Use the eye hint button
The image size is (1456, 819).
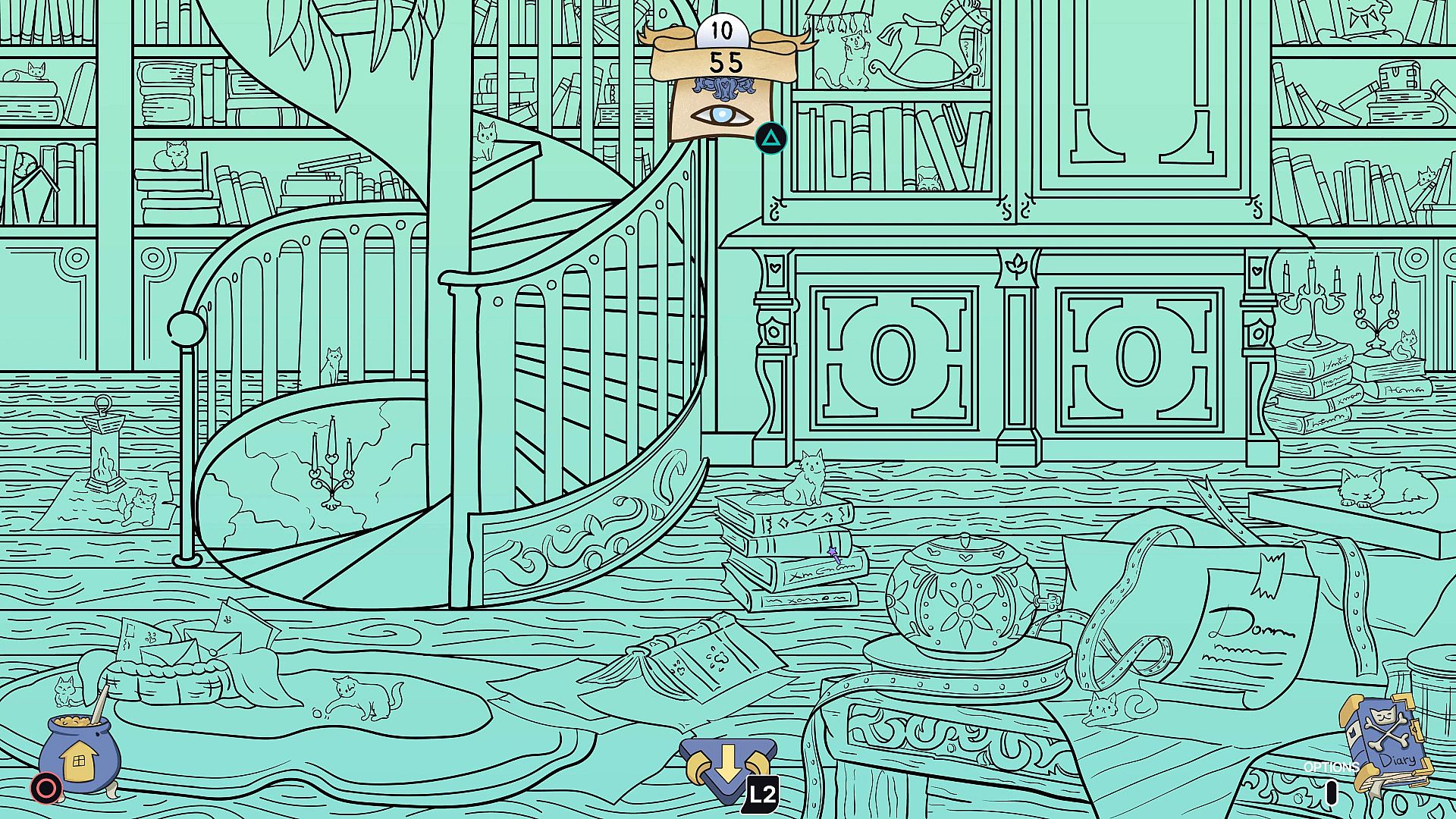click(x=722, y=116)
